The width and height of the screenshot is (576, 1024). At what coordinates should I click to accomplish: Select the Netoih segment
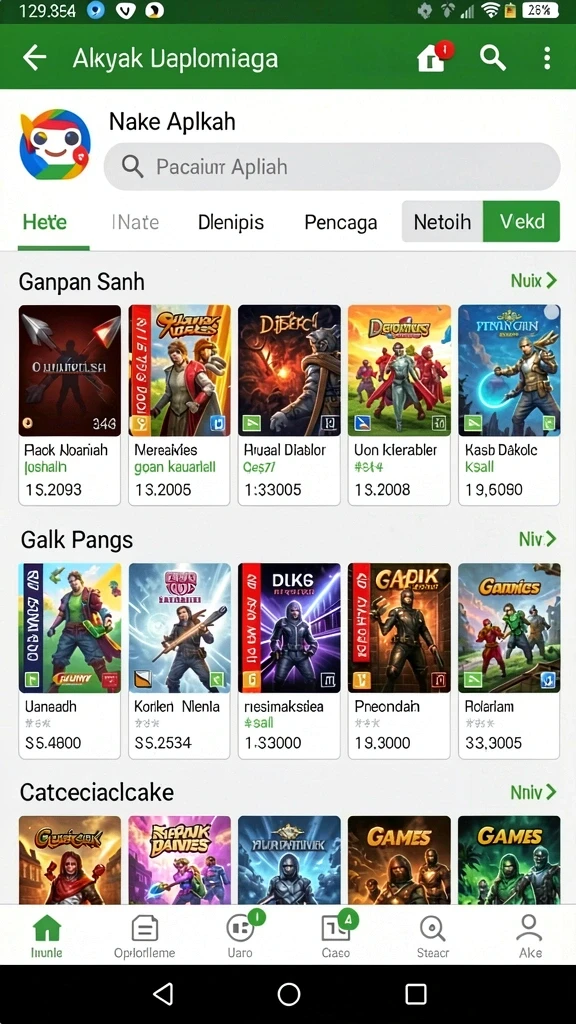point(442,221)
